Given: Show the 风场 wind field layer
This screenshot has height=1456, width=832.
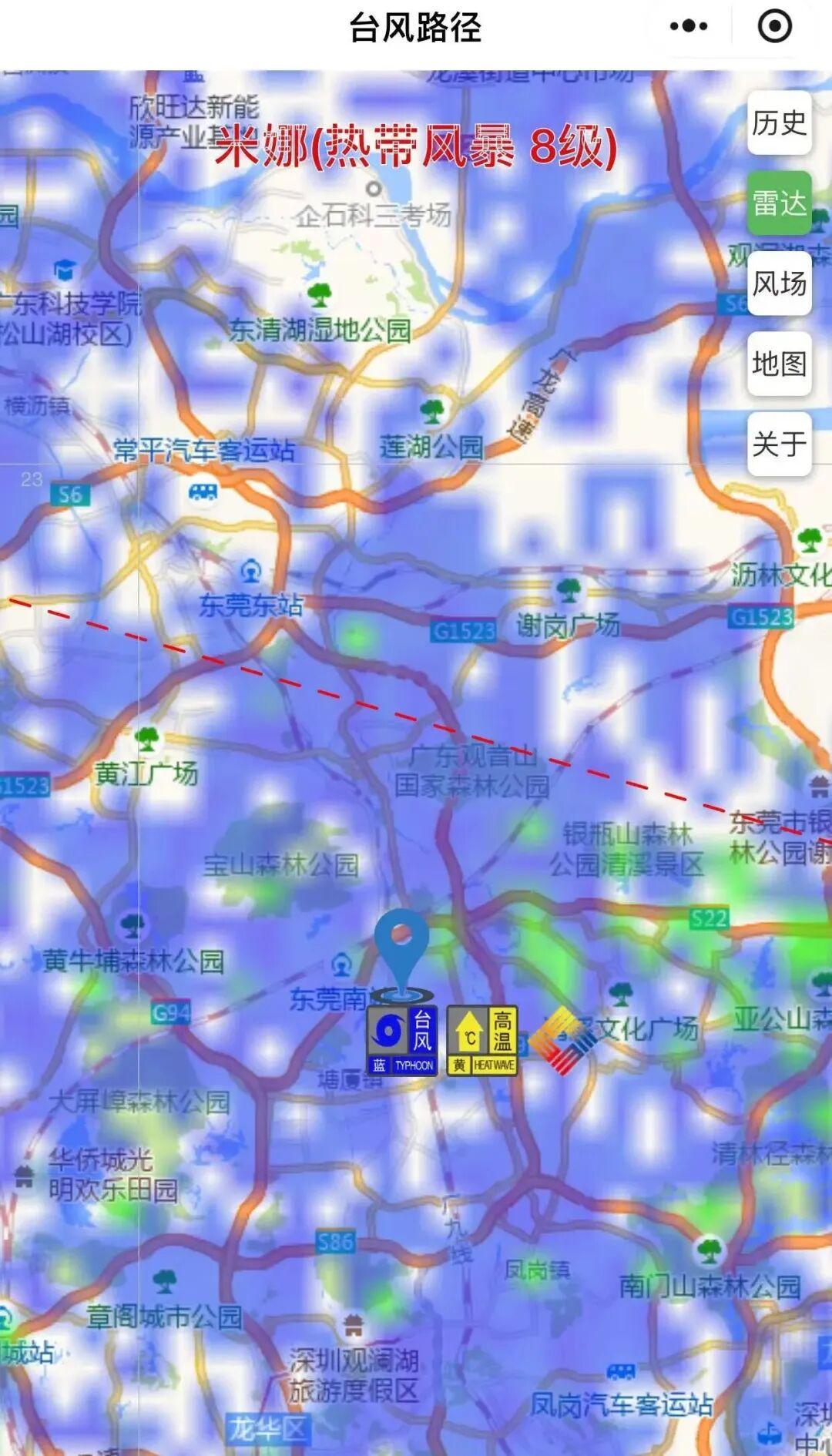Looking at the screenshot, I should (779, 283).
